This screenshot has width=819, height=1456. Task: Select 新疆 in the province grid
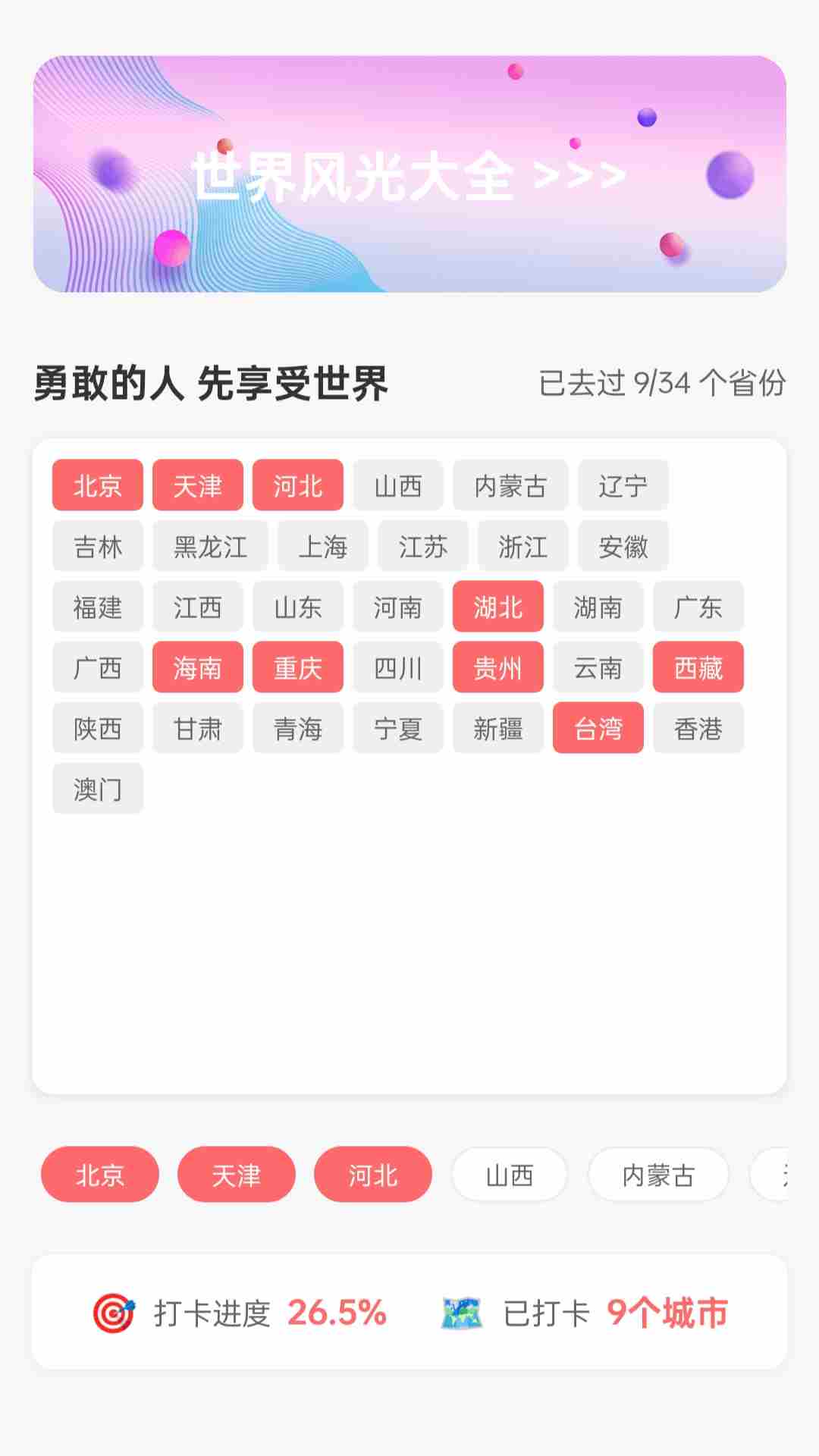pyautogui.click(x=497, y=729)
